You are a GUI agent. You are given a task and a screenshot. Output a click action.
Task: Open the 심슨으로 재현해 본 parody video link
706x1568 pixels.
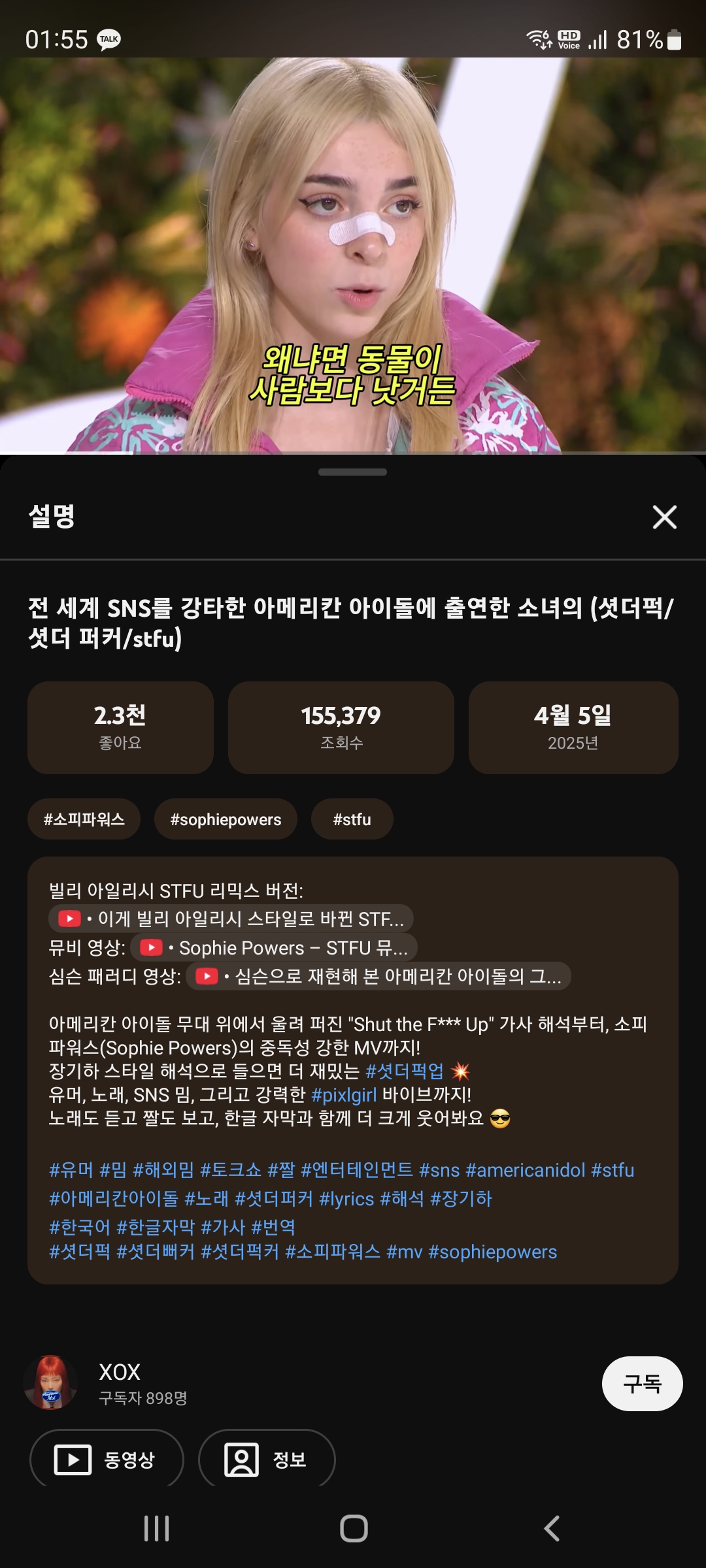point(378,976)
